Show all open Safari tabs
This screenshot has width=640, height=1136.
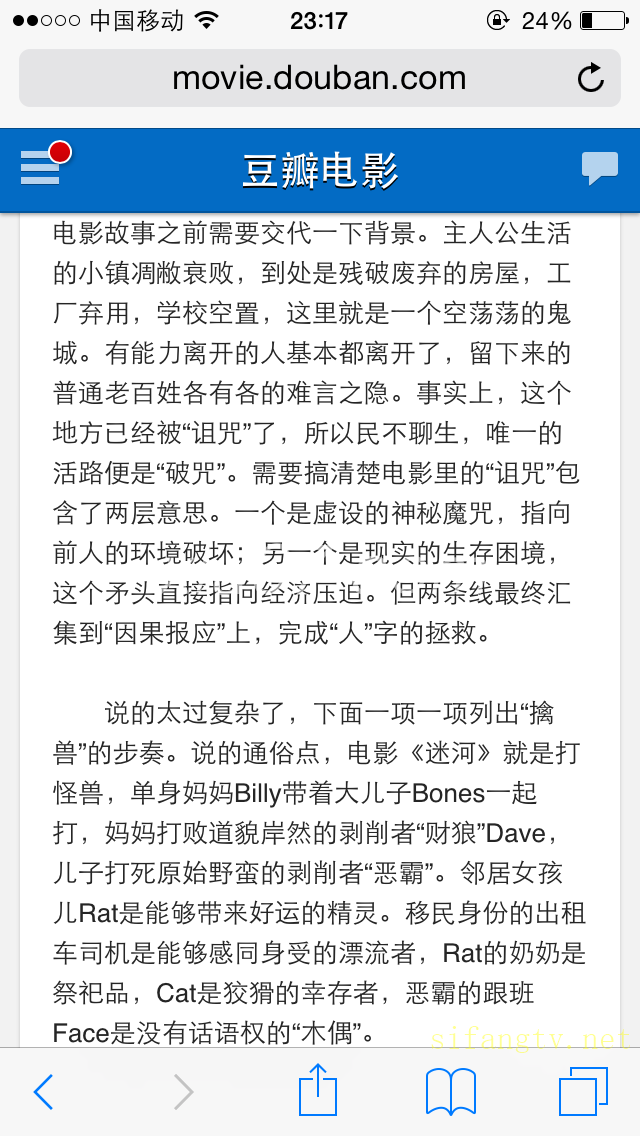click(x=583, y=1091)
